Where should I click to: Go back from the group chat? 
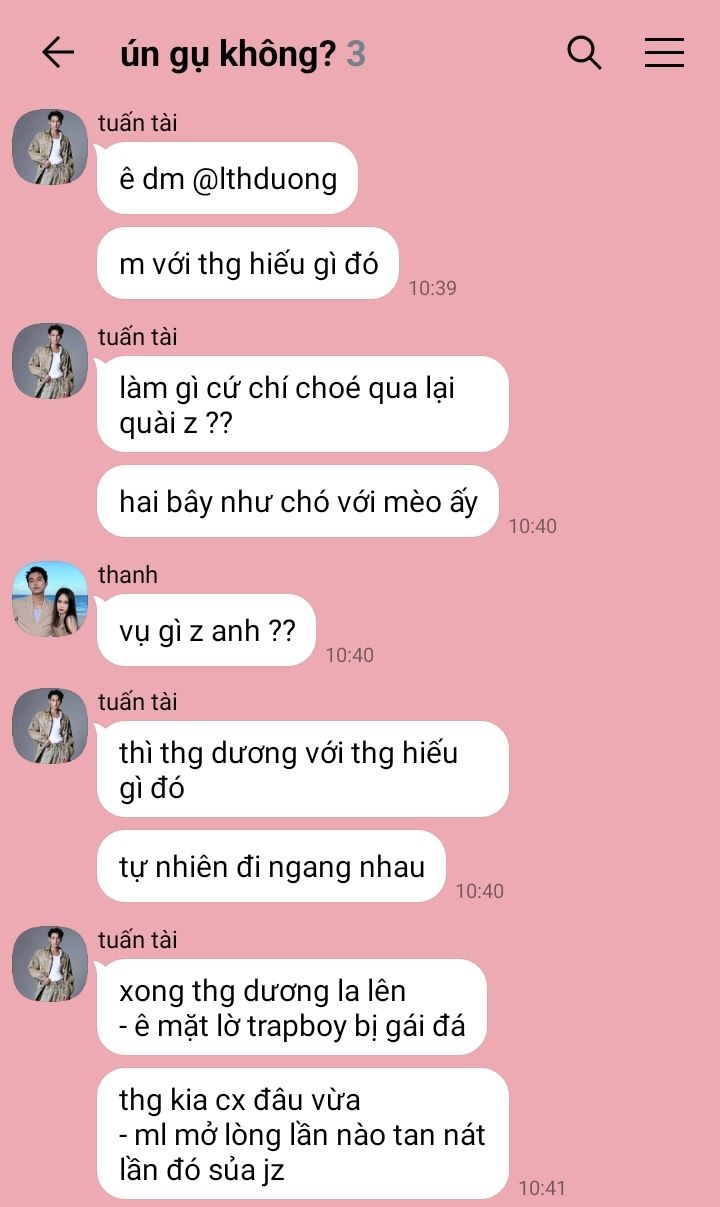tap(58, 53)
